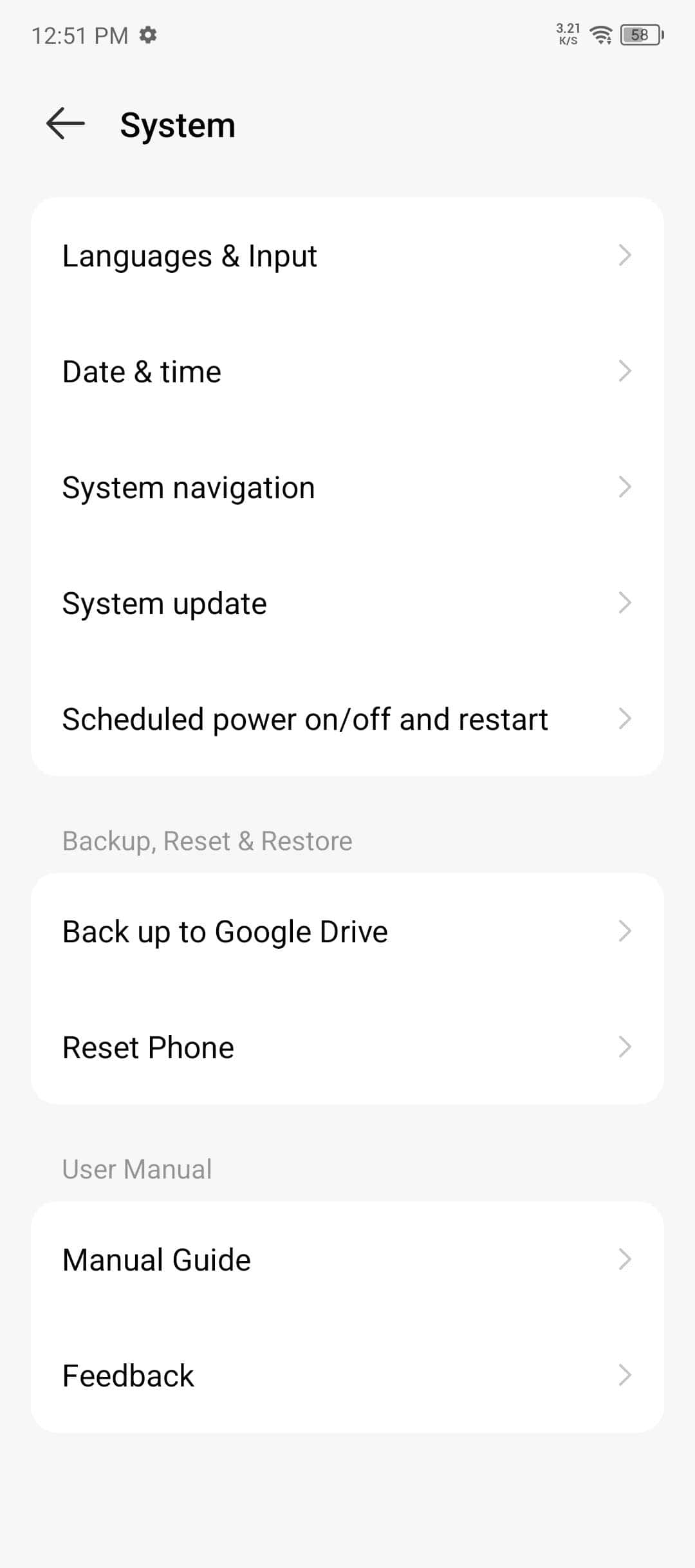
Task: Open the Feedback page
Action: point(347,1376)
